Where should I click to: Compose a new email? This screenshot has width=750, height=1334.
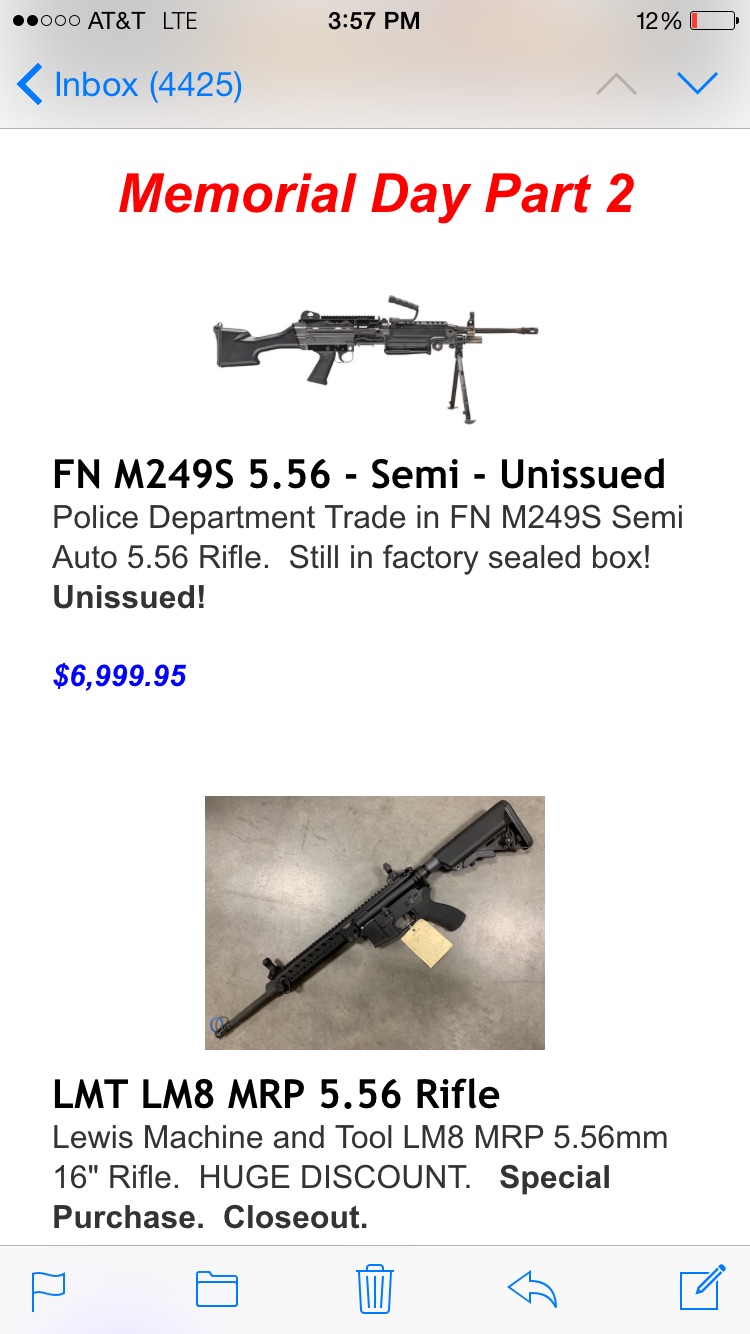point(702,1288)
